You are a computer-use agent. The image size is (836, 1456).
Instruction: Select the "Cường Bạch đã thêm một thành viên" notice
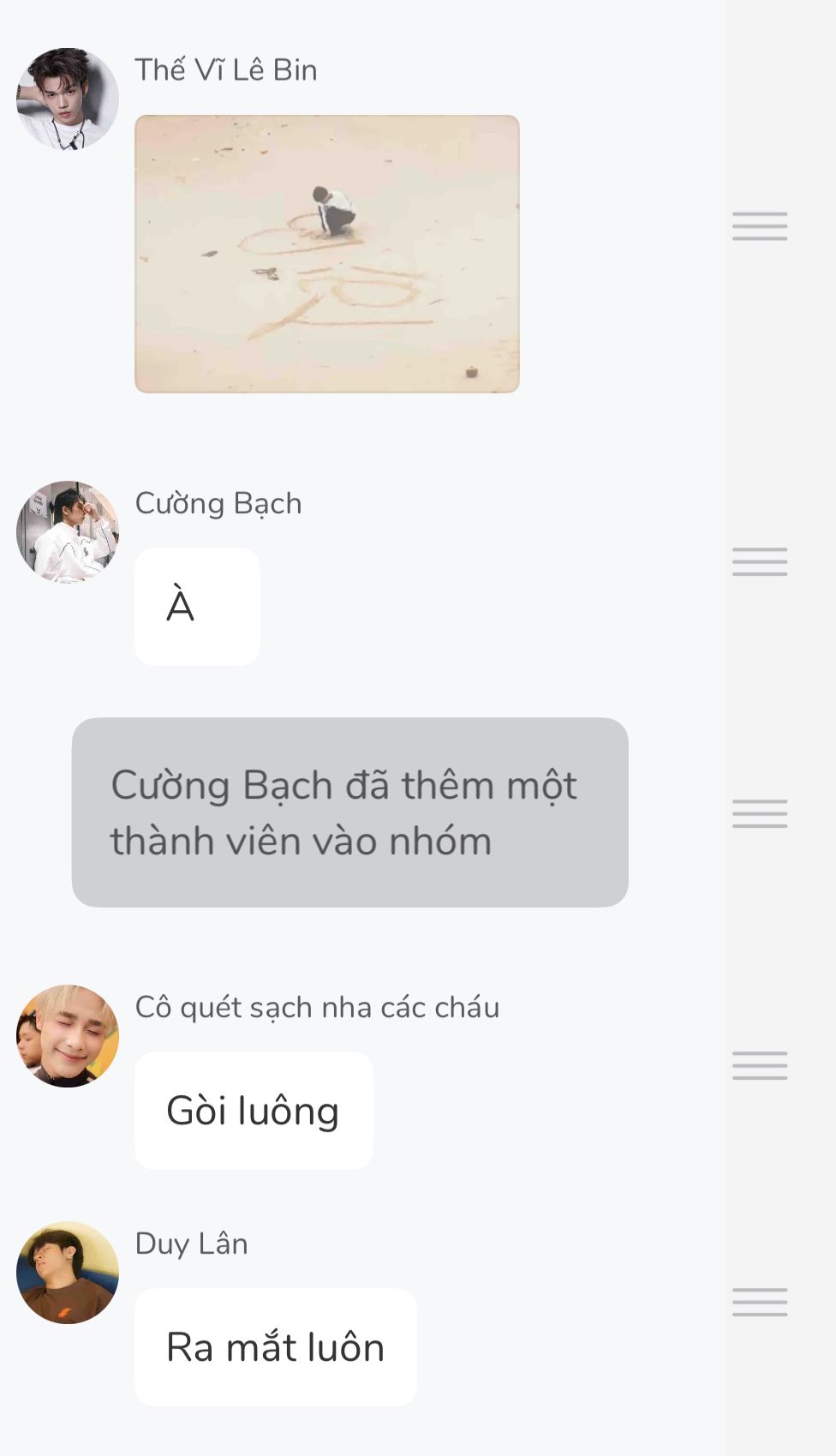pos(349,812)
